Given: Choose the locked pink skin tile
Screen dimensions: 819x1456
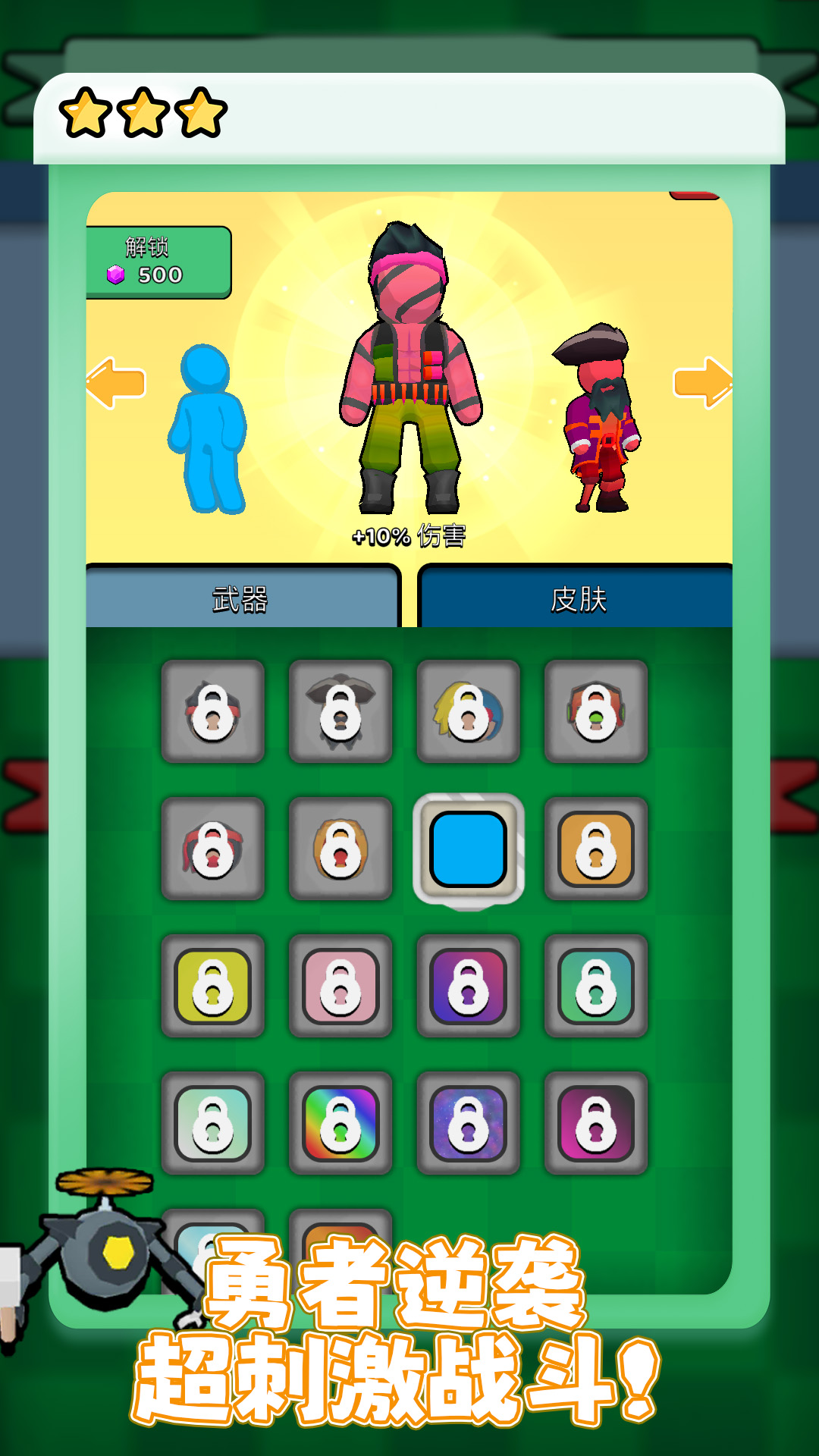Looking at the screenshot, I should pyautogui.click(x=340, y=986).
